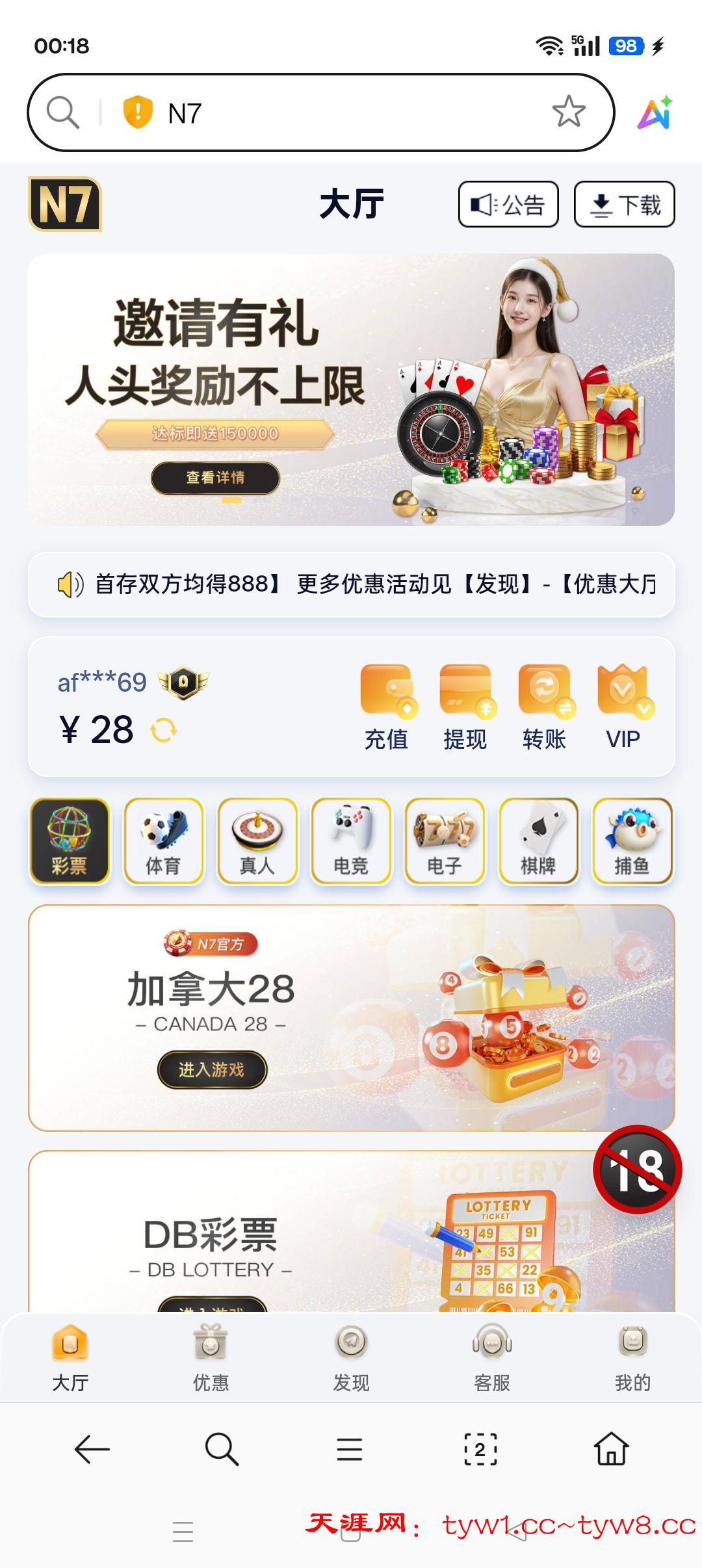Open the browser AI assistant icon
This screenshot has height=1568, width=702.
(655, 112)
